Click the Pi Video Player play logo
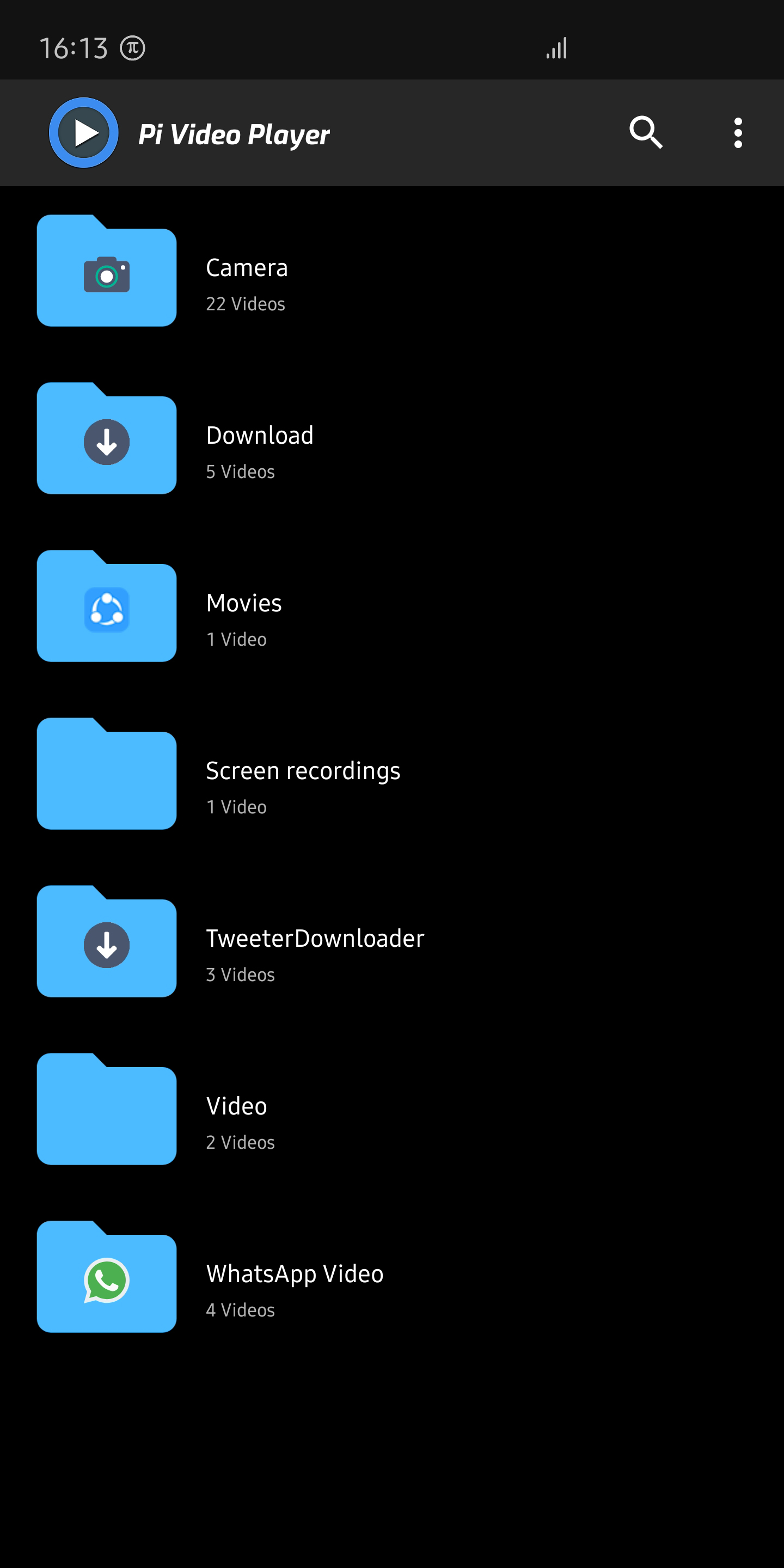Screen dimensions: 784x1568 [x=83, y=133]
